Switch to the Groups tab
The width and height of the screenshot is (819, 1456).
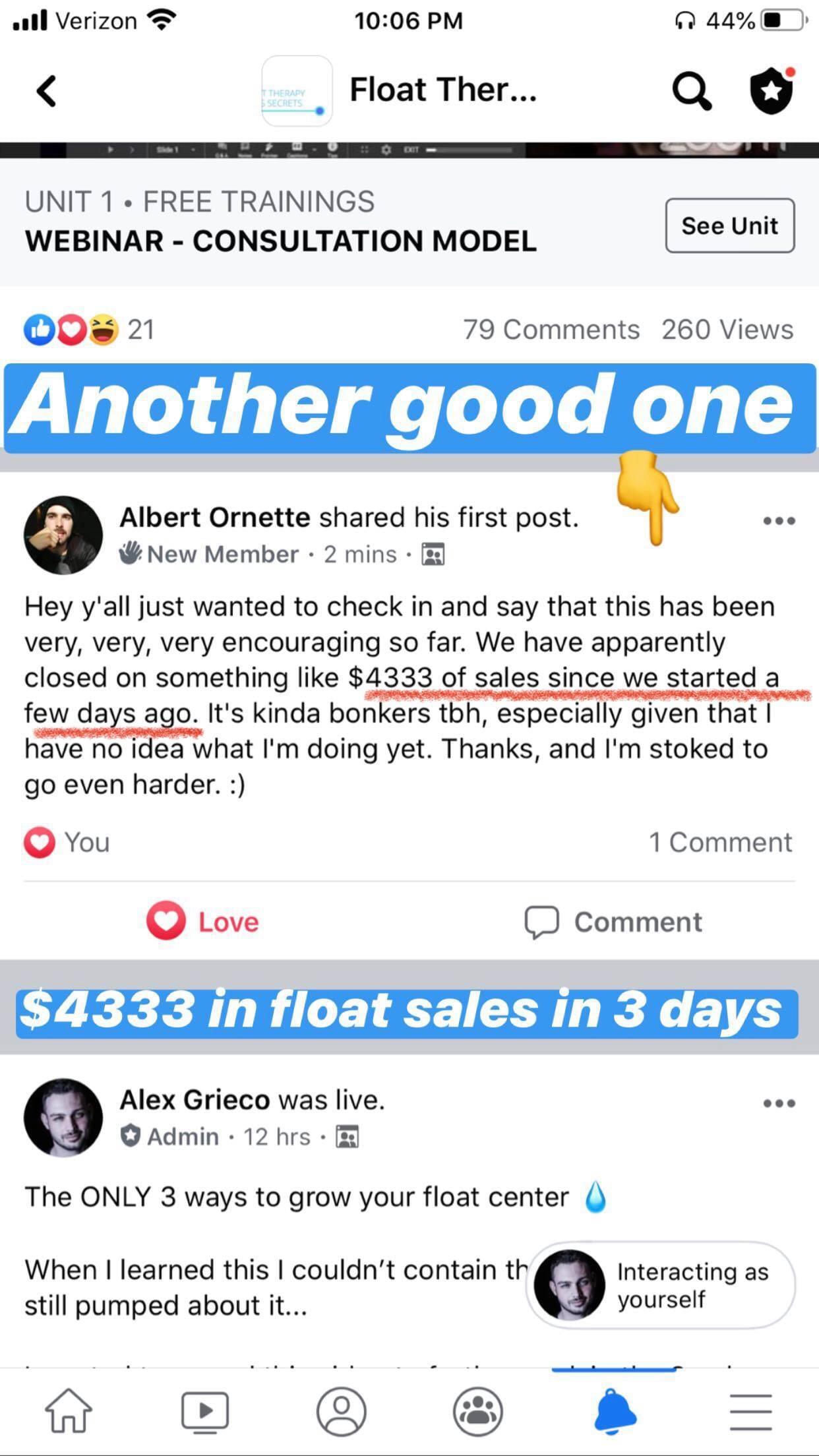tap(478, 1411)
